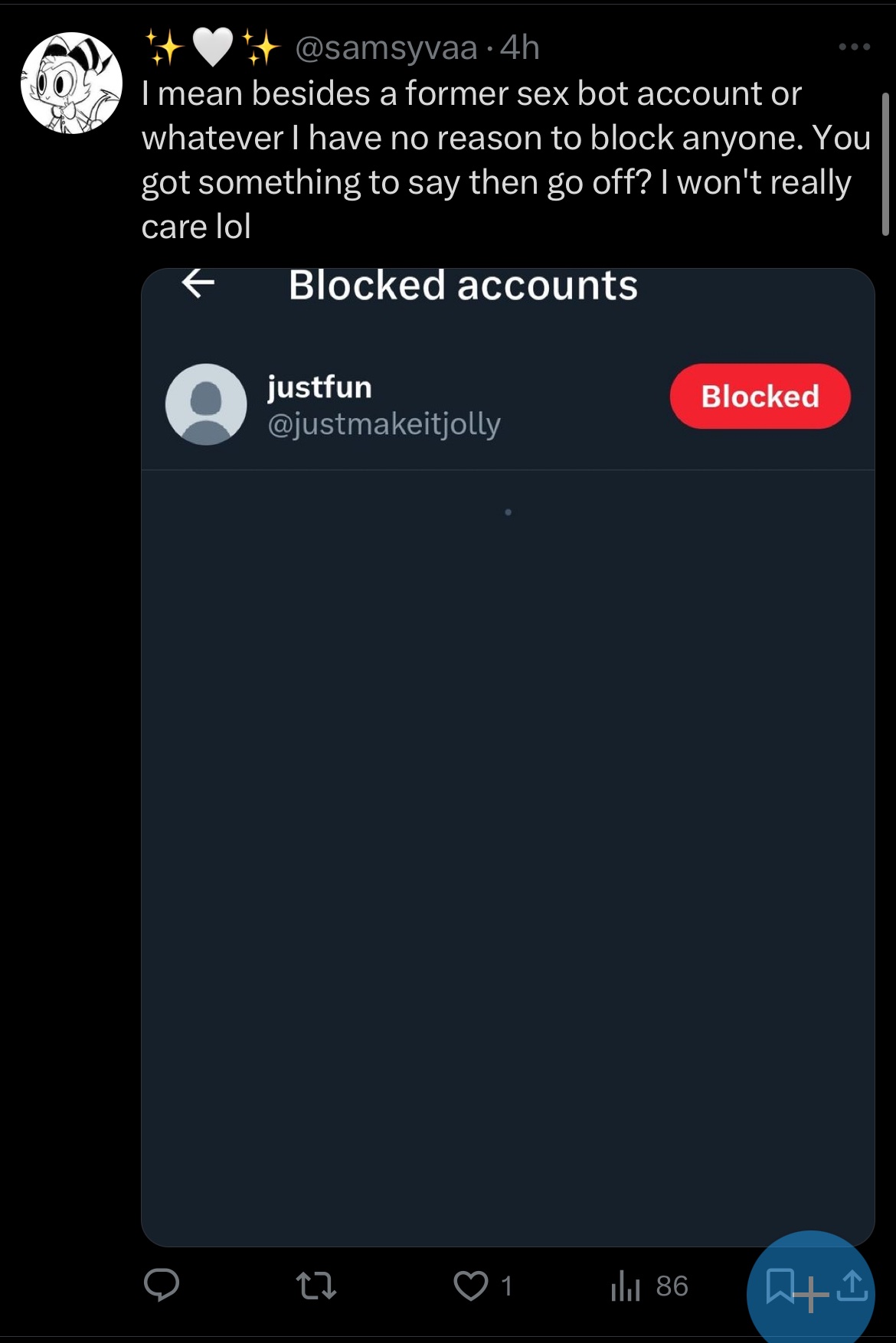Like samsyvaa's tweet
Screen dimensions: 896x1343
[x=470, y=1285]
